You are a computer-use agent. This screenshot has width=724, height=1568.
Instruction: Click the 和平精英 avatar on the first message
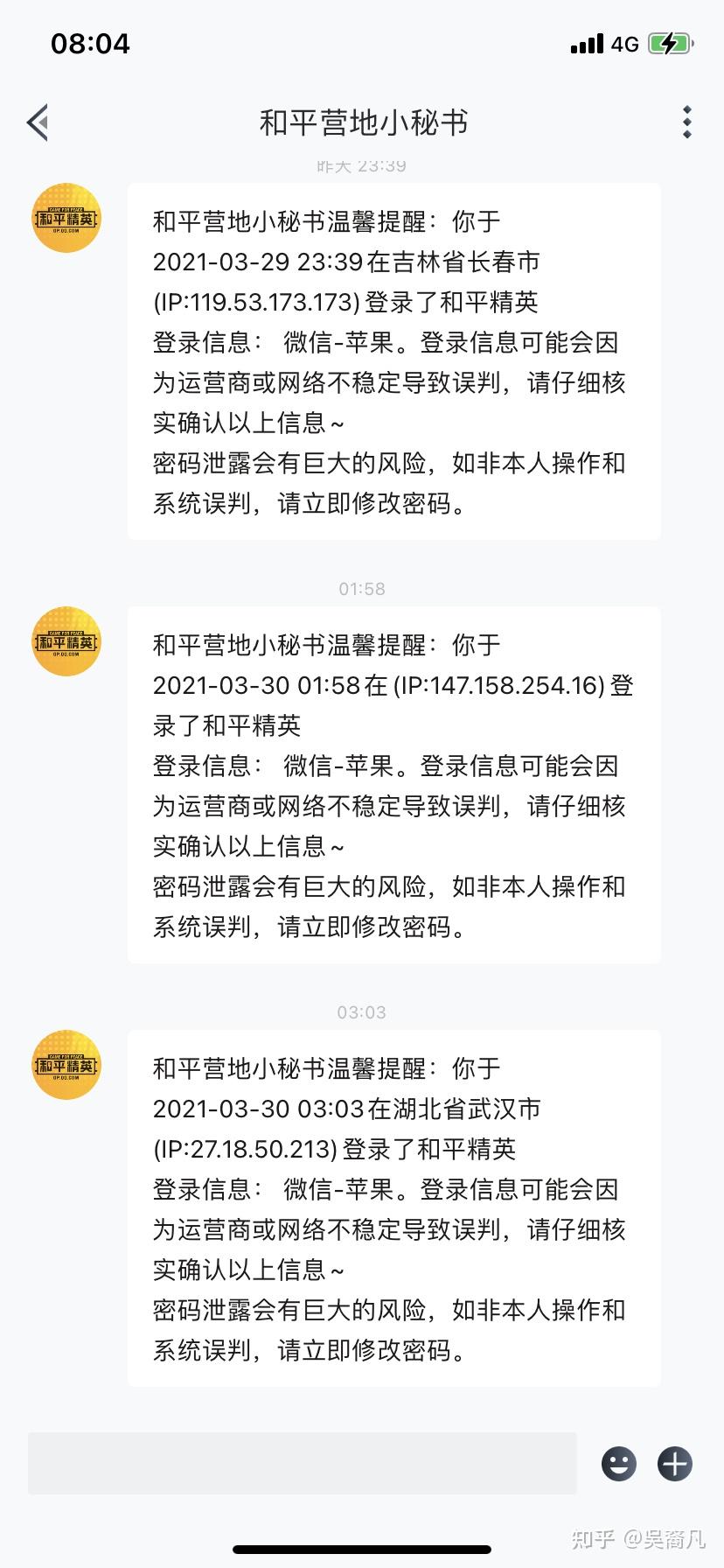click(66, 217)
